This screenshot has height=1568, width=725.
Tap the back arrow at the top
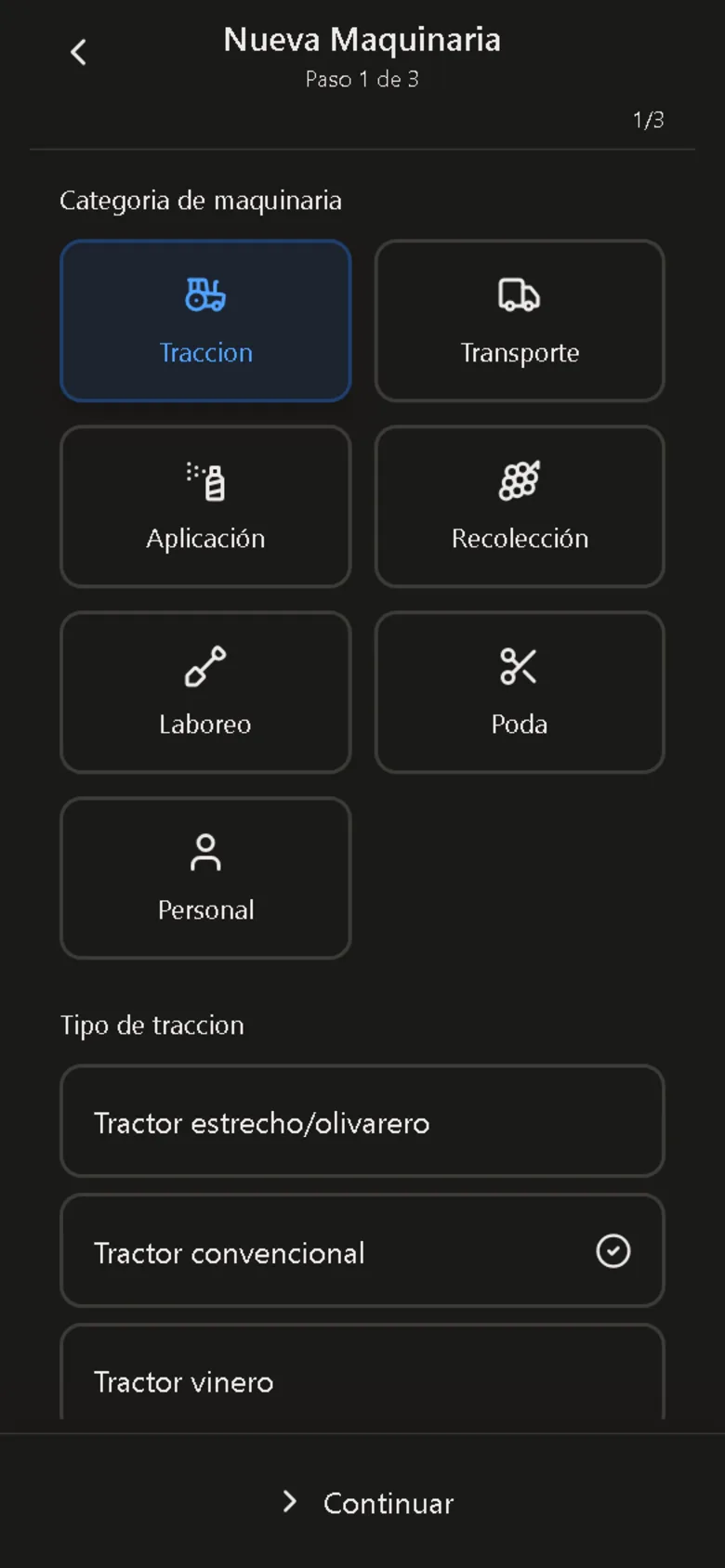coord(78,52)
